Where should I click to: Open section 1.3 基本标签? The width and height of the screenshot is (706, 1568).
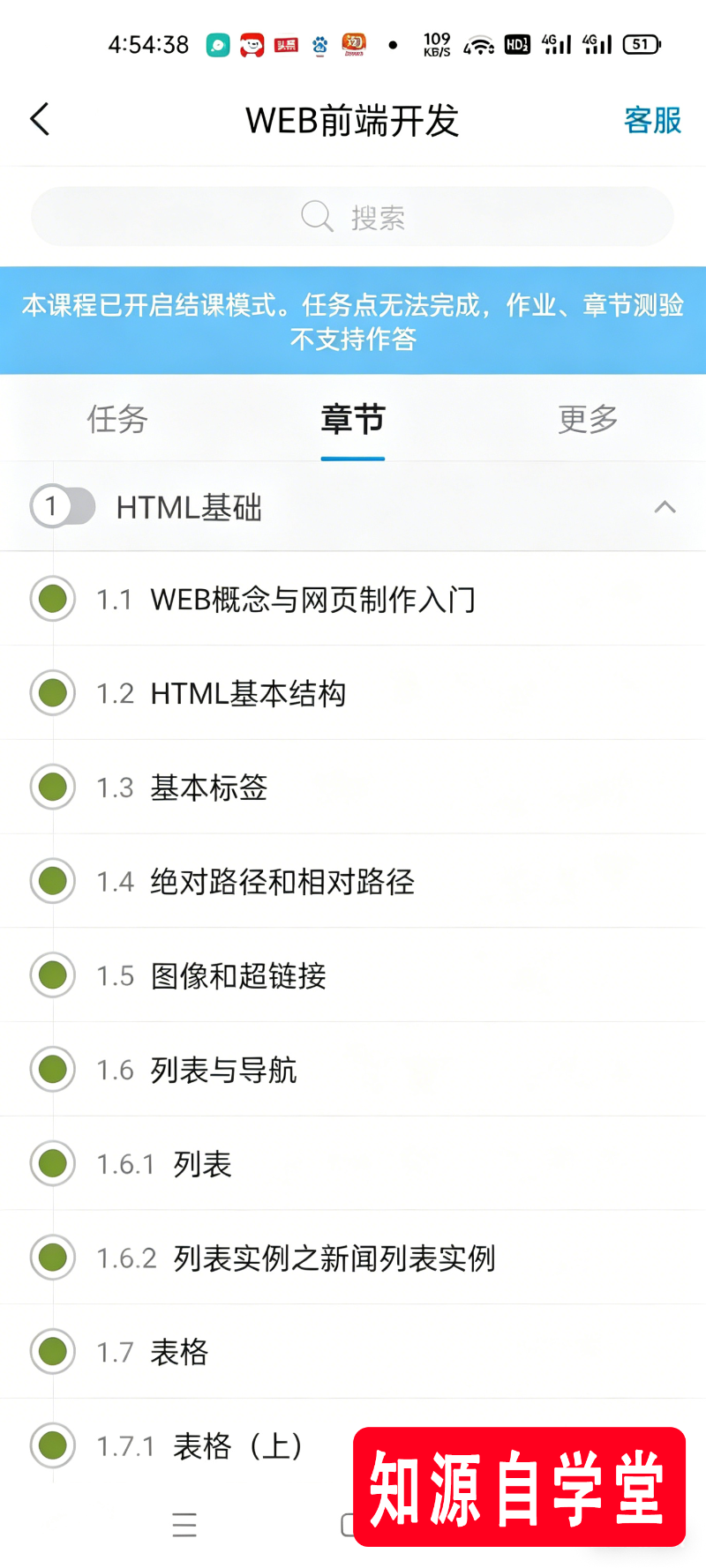coord(353,788)
